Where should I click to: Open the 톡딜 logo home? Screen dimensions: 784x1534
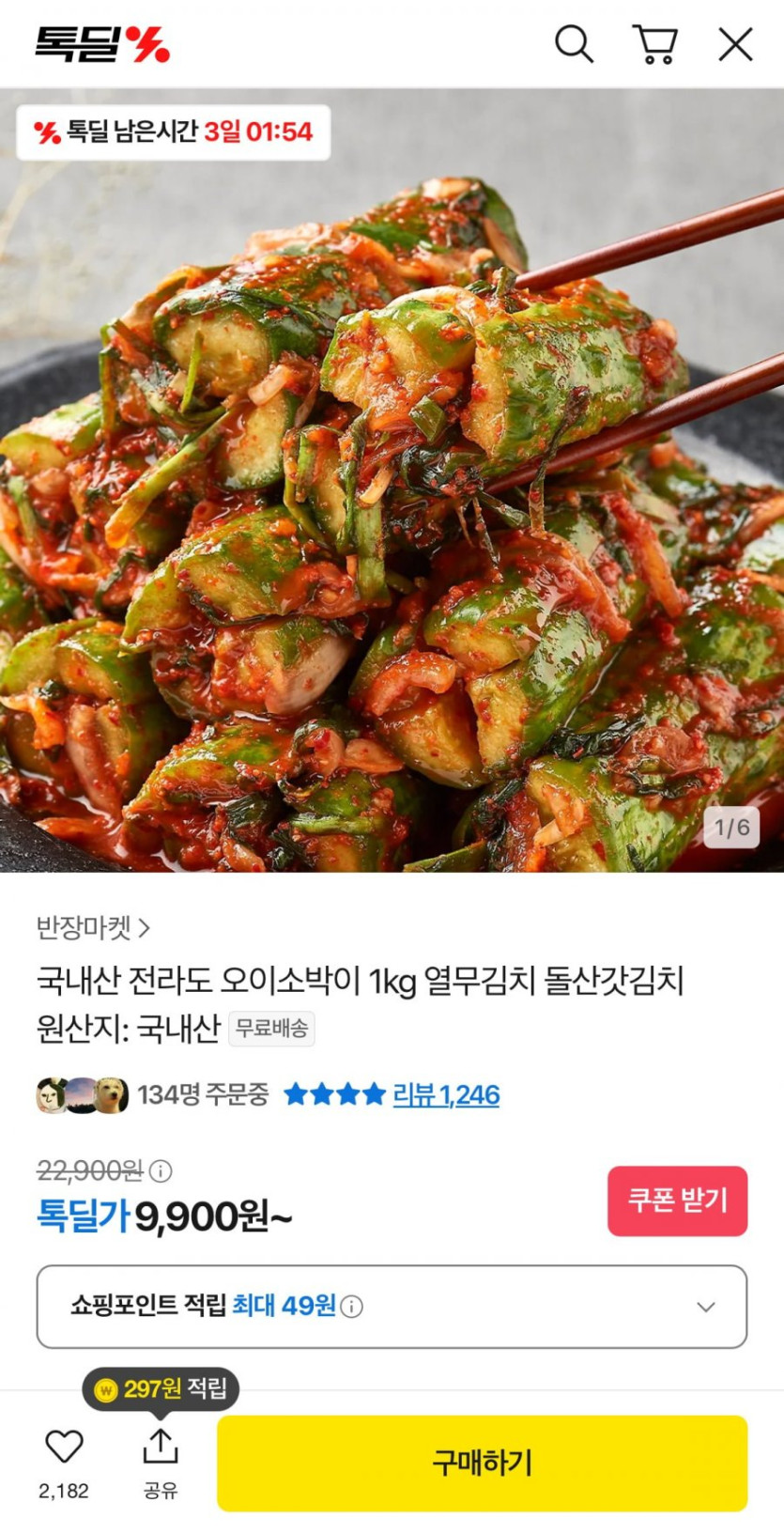click(101, 44)
